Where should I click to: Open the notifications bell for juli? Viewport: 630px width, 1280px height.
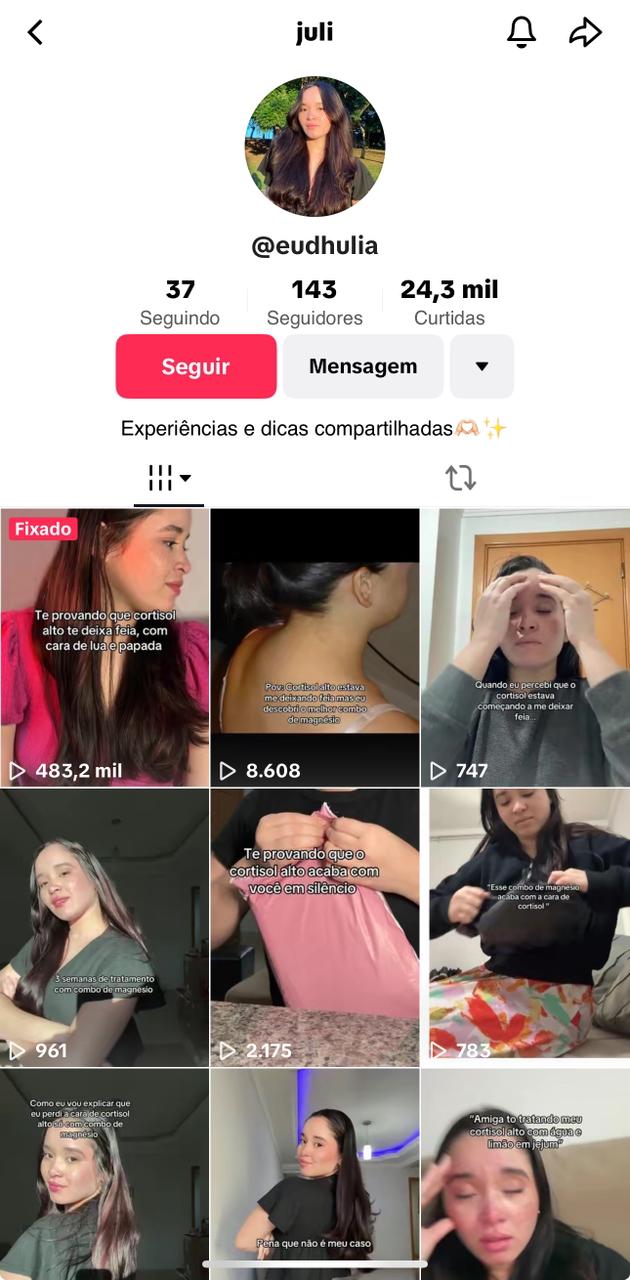521,33
